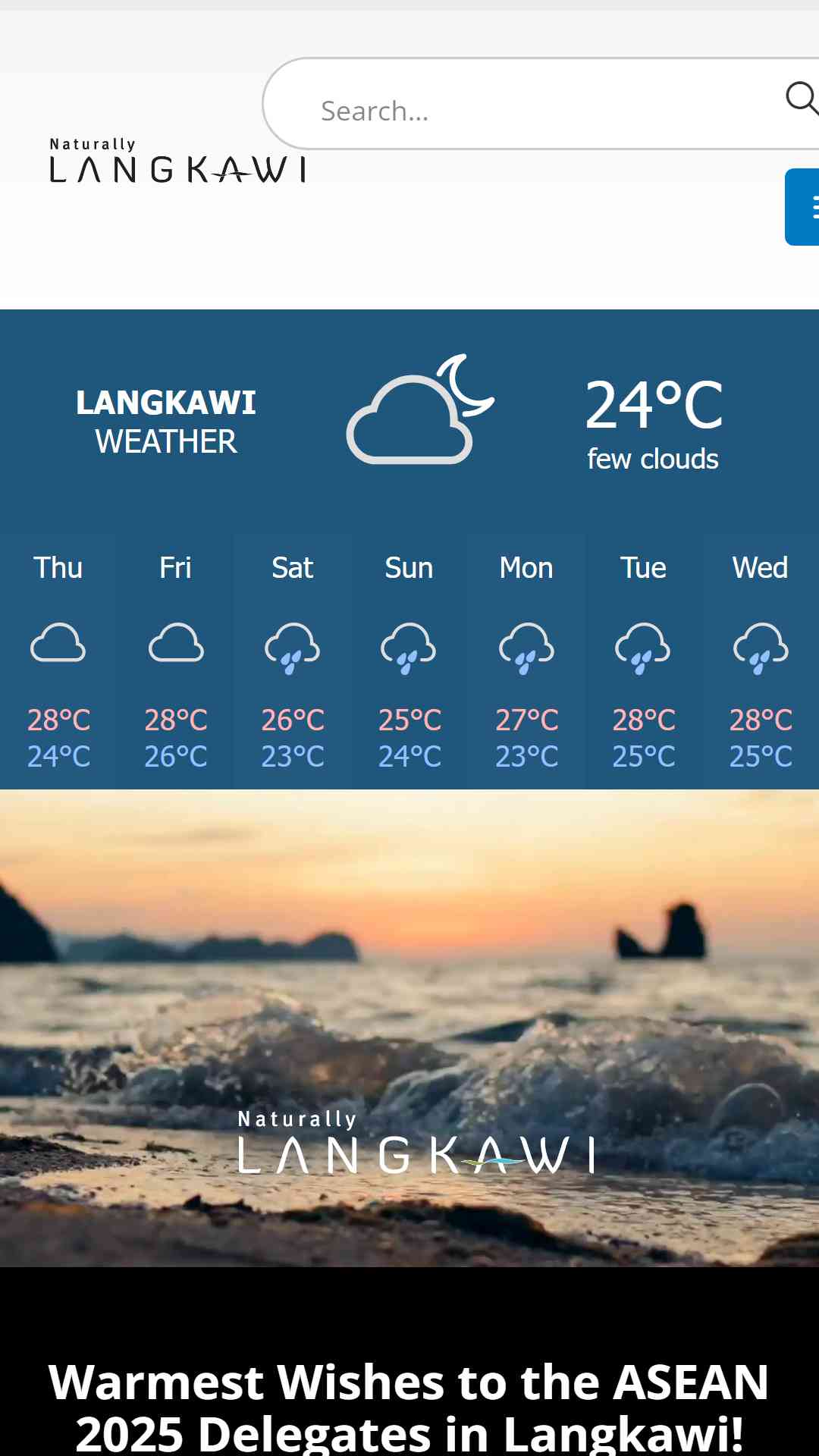Tap the Search text field
The height and width of the screenshot is (1456, 819).
pos(540,104)
